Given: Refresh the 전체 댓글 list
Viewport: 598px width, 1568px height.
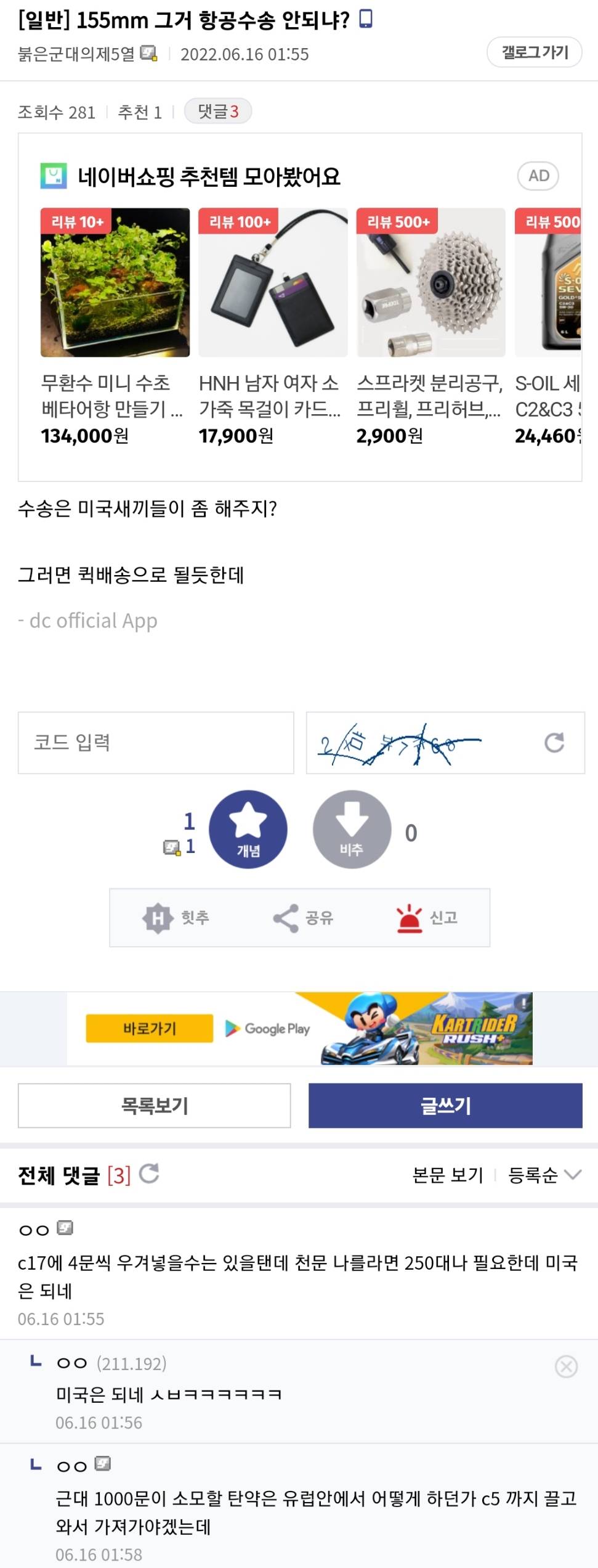Looking at the screenshot, I should [x=149, y=1174].
